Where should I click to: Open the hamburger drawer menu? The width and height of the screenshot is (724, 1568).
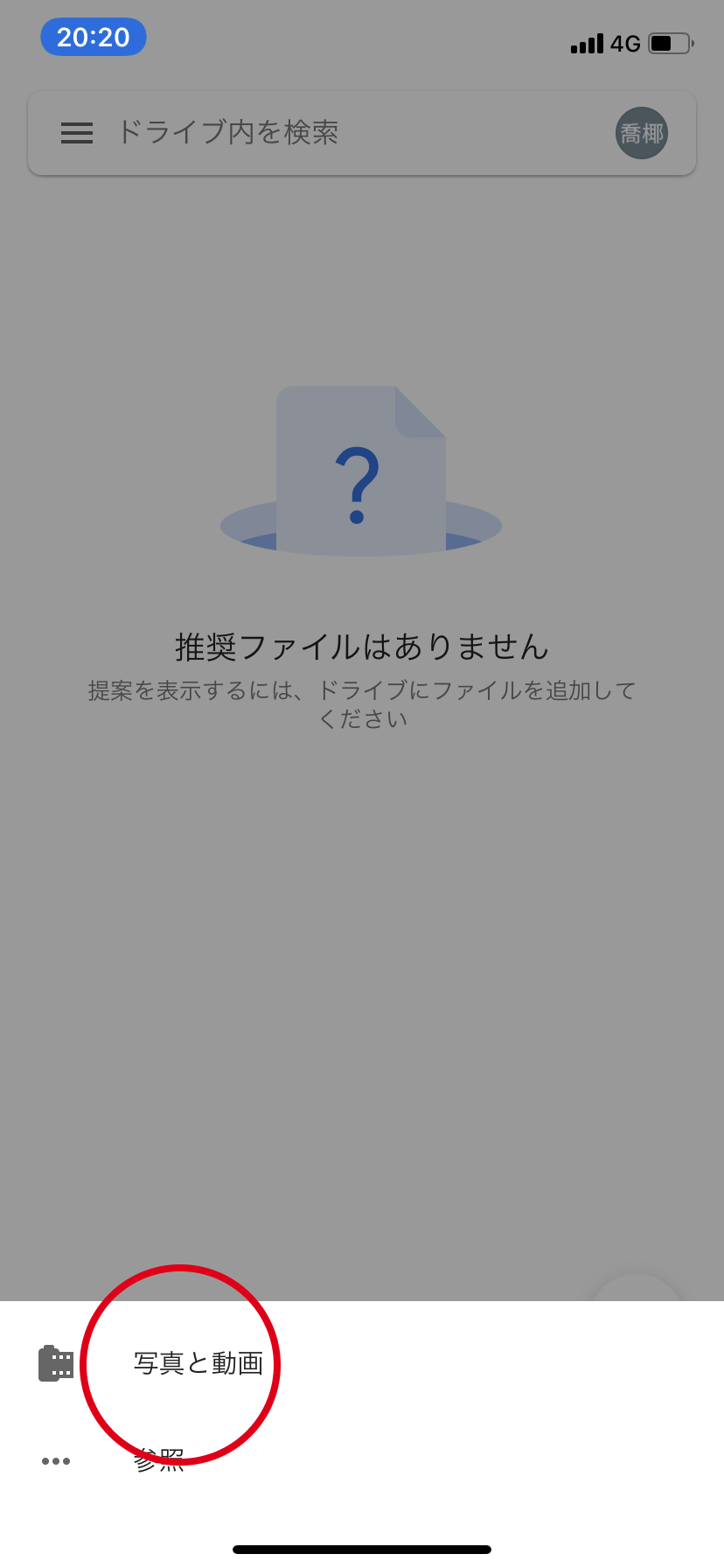tap(77, 133)
